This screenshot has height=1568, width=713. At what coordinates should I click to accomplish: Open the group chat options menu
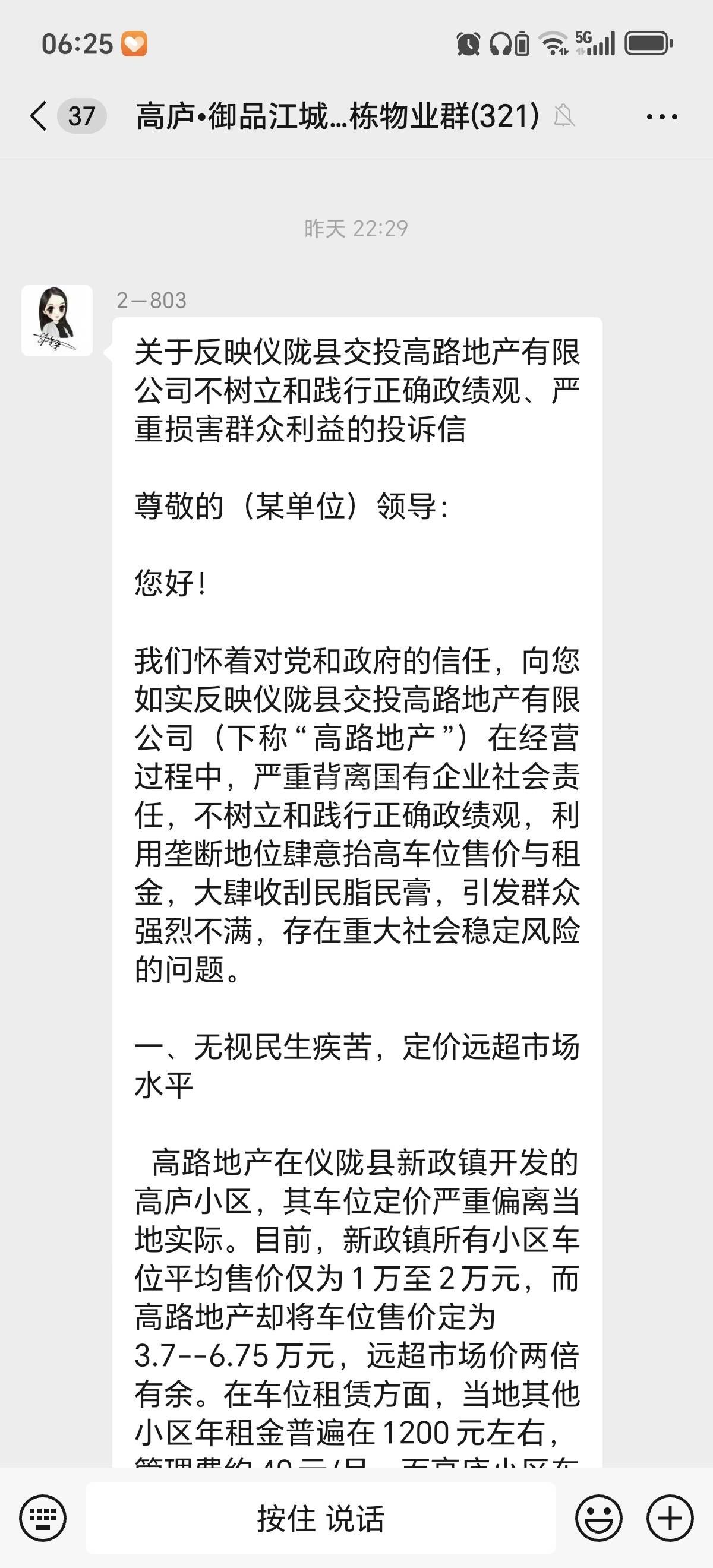click(662, 116)
